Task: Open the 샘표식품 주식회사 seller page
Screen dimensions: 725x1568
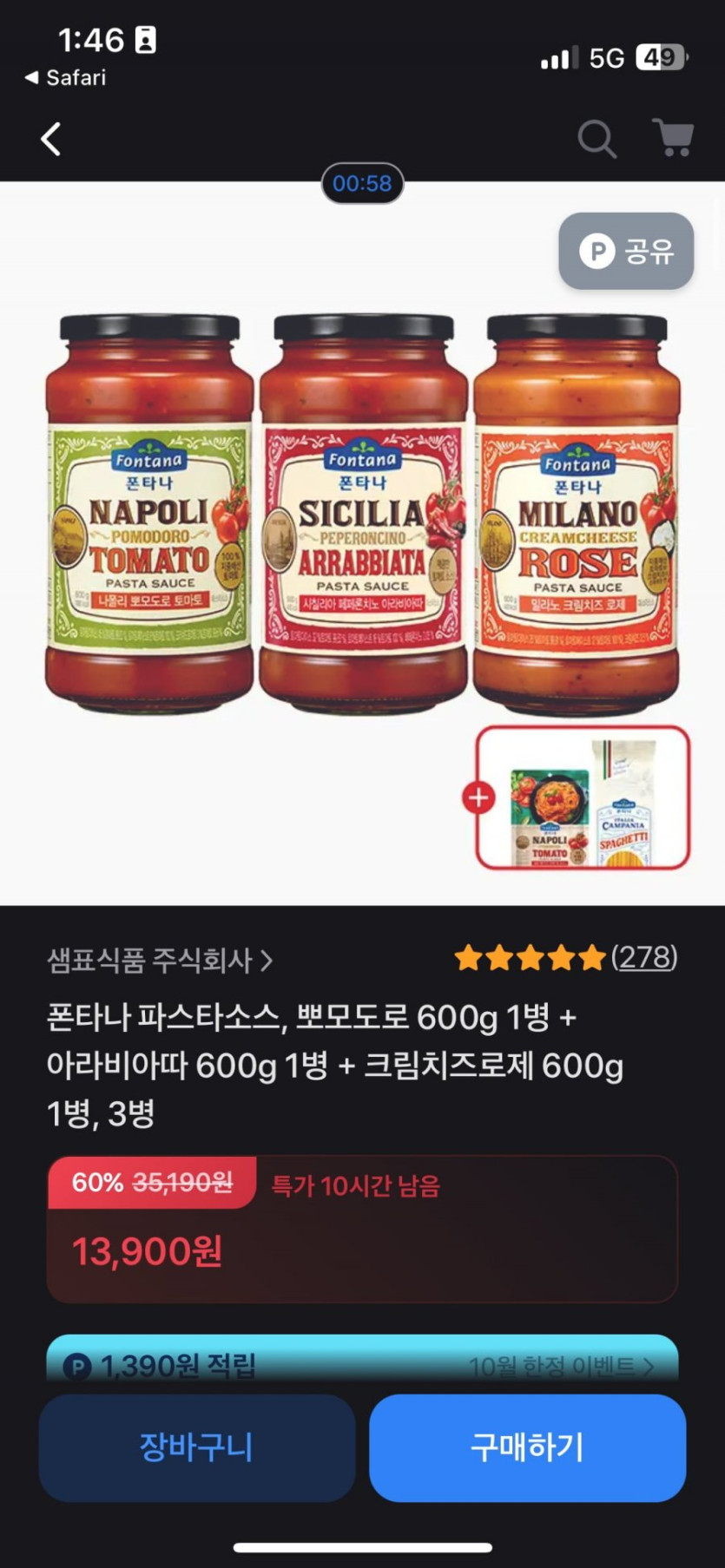Action: 160,961
